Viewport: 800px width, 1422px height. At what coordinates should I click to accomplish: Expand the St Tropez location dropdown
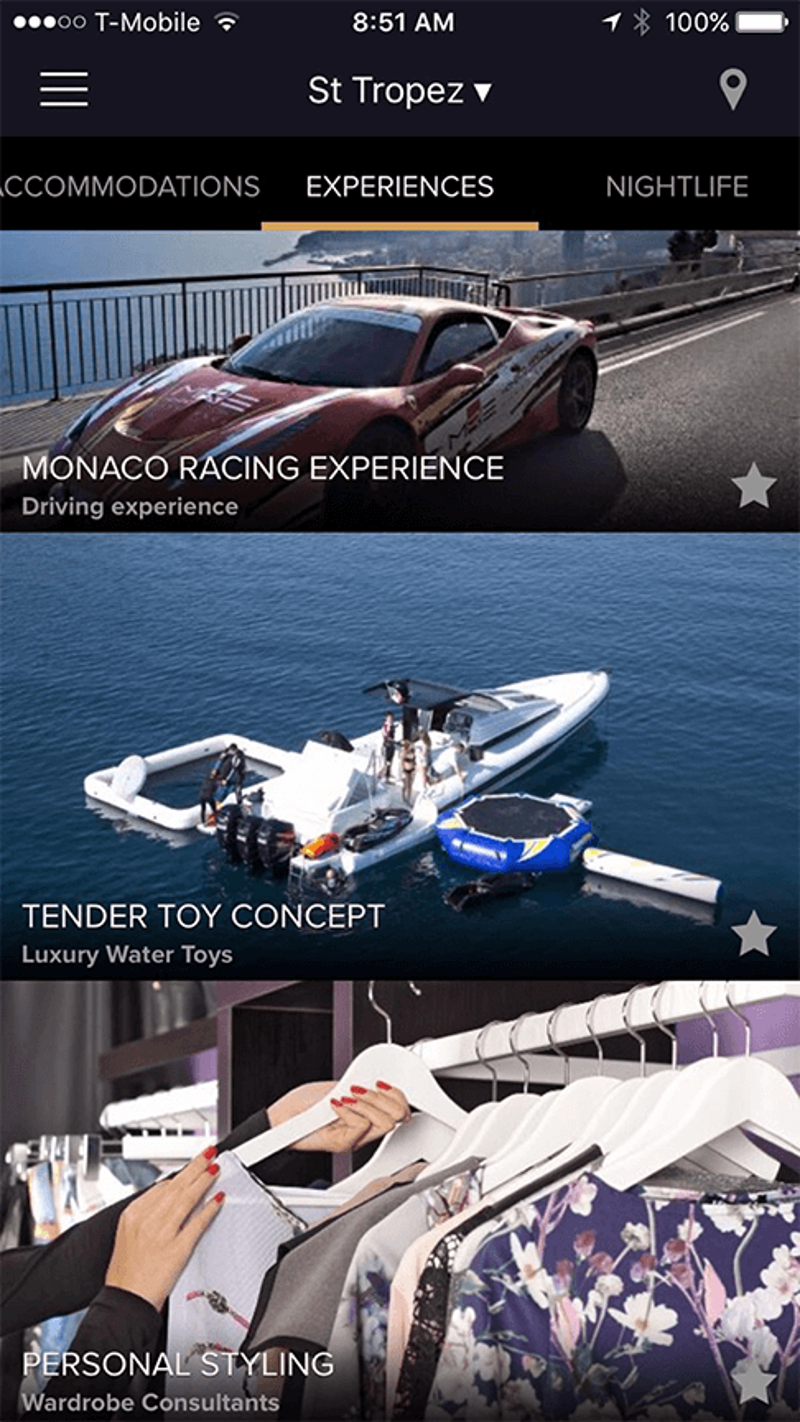(400, 91)
